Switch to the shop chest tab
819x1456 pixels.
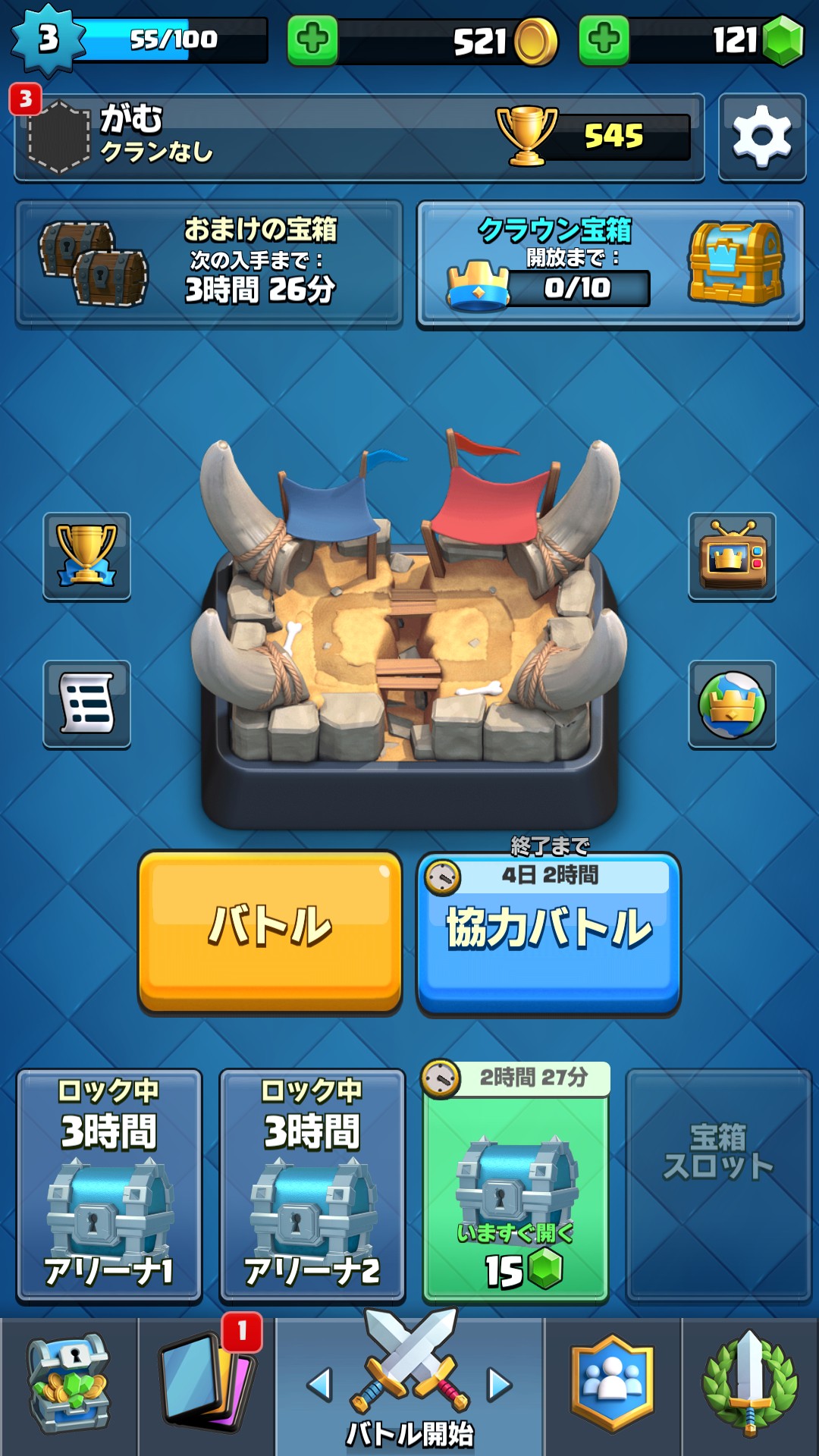click(69, 1386)
